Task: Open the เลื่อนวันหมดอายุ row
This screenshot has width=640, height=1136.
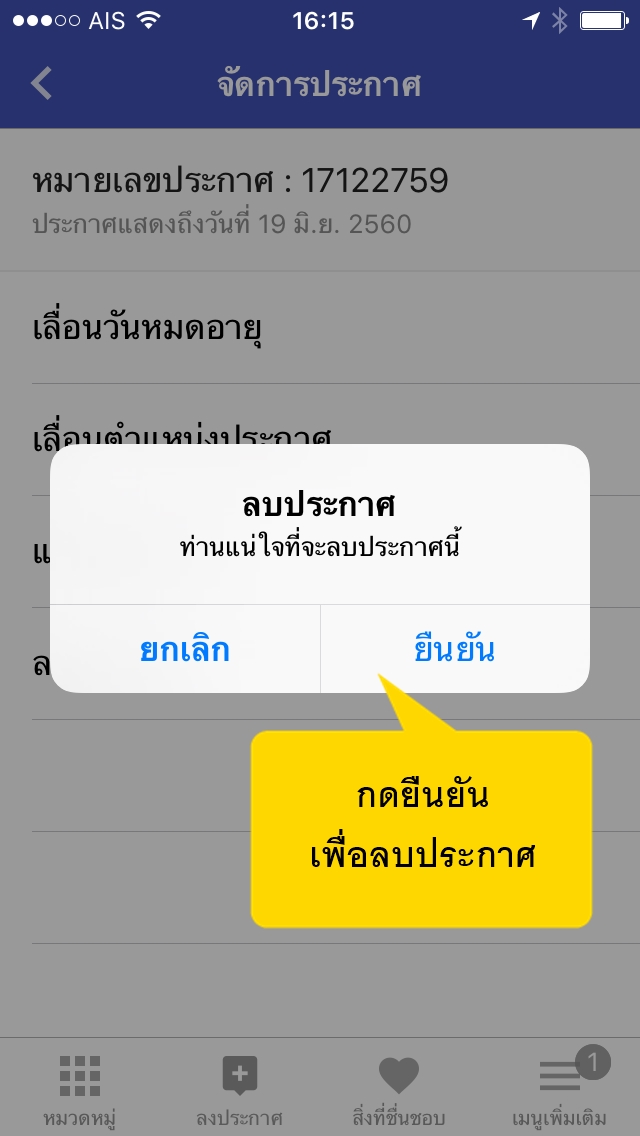Action: tap(320, 327)
